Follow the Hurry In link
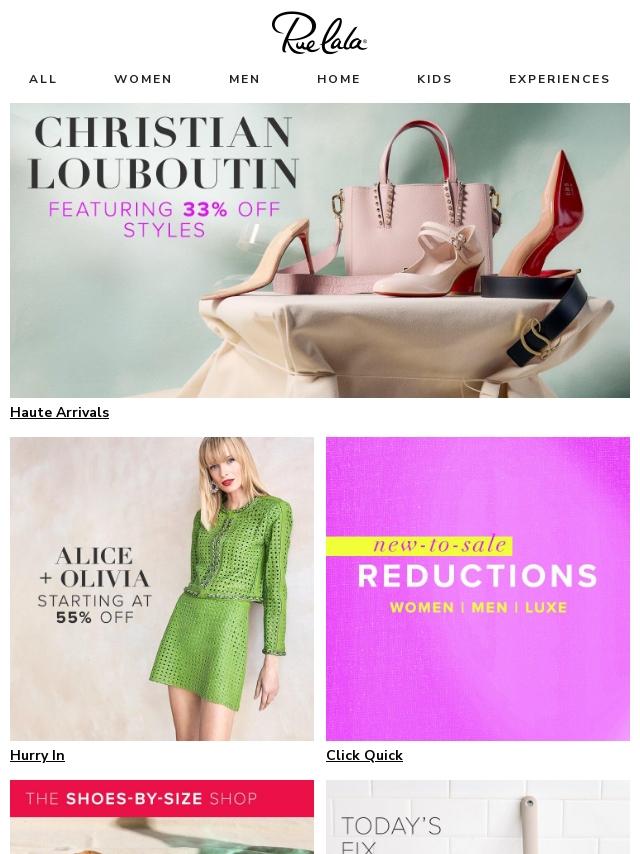Viewport: 640px width, 854px height. coord(37,756)
